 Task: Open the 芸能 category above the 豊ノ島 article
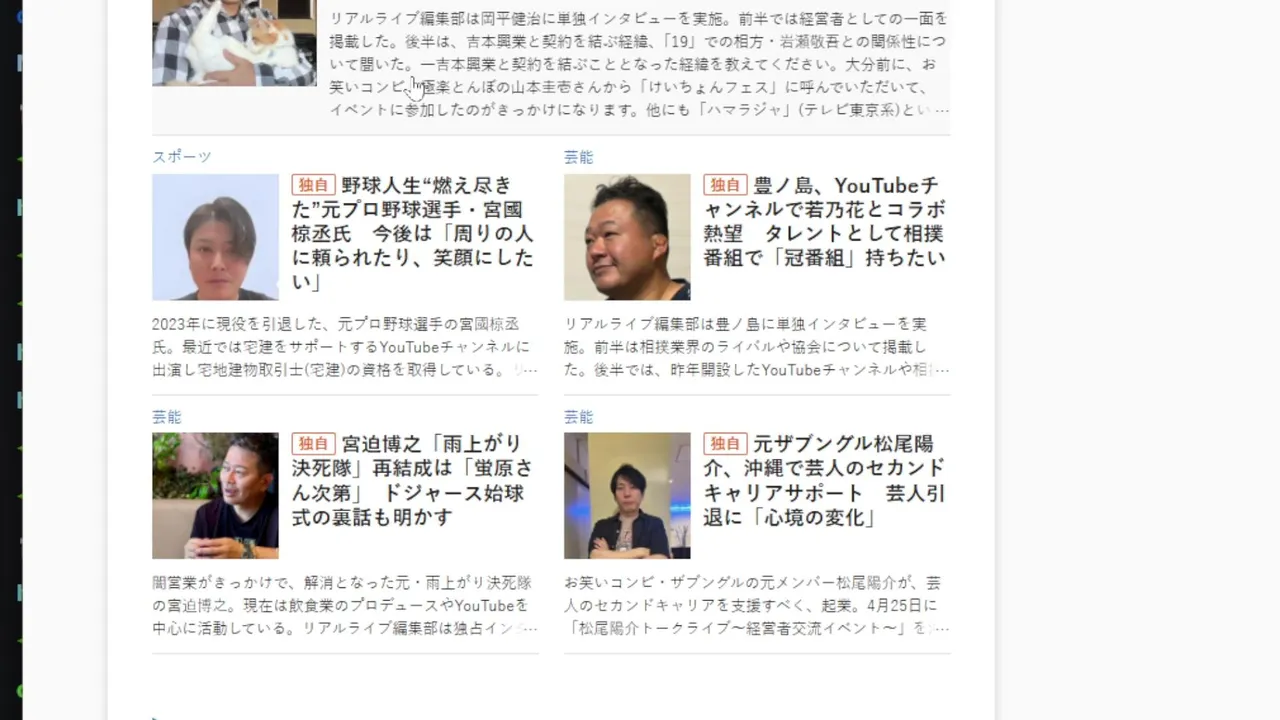point(578,157)
